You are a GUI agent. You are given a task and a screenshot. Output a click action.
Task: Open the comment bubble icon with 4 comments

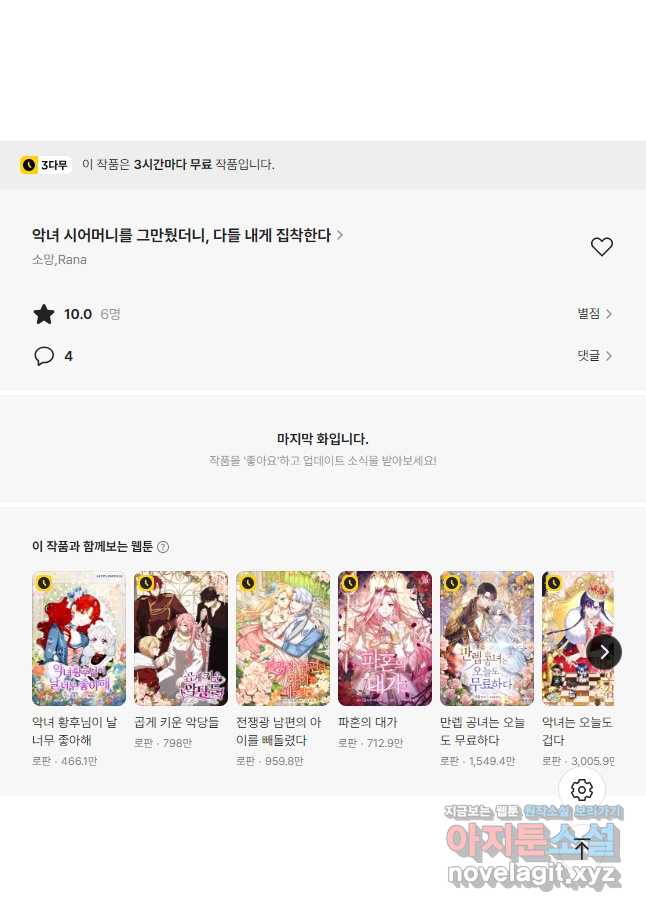pos(44,356)
